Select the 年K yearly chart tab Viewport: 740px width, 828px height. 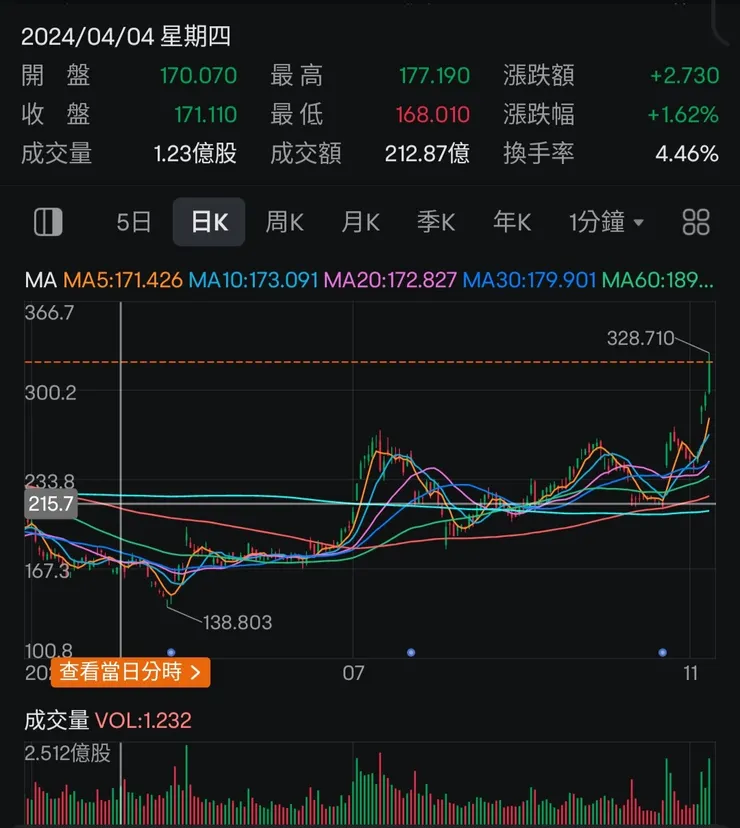(x=511, y=222)
